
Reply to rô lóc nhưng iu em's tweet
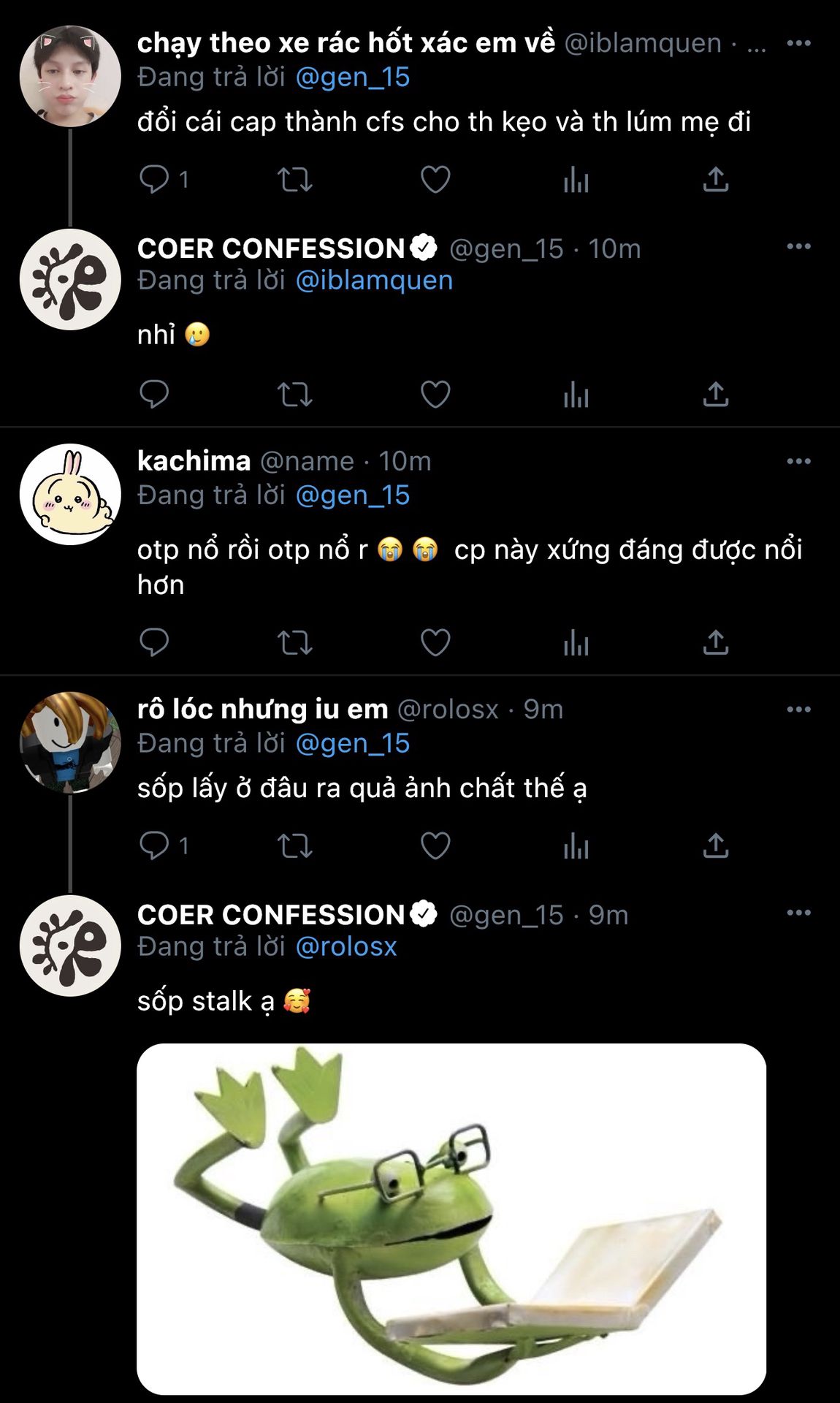tap(154, 846)
